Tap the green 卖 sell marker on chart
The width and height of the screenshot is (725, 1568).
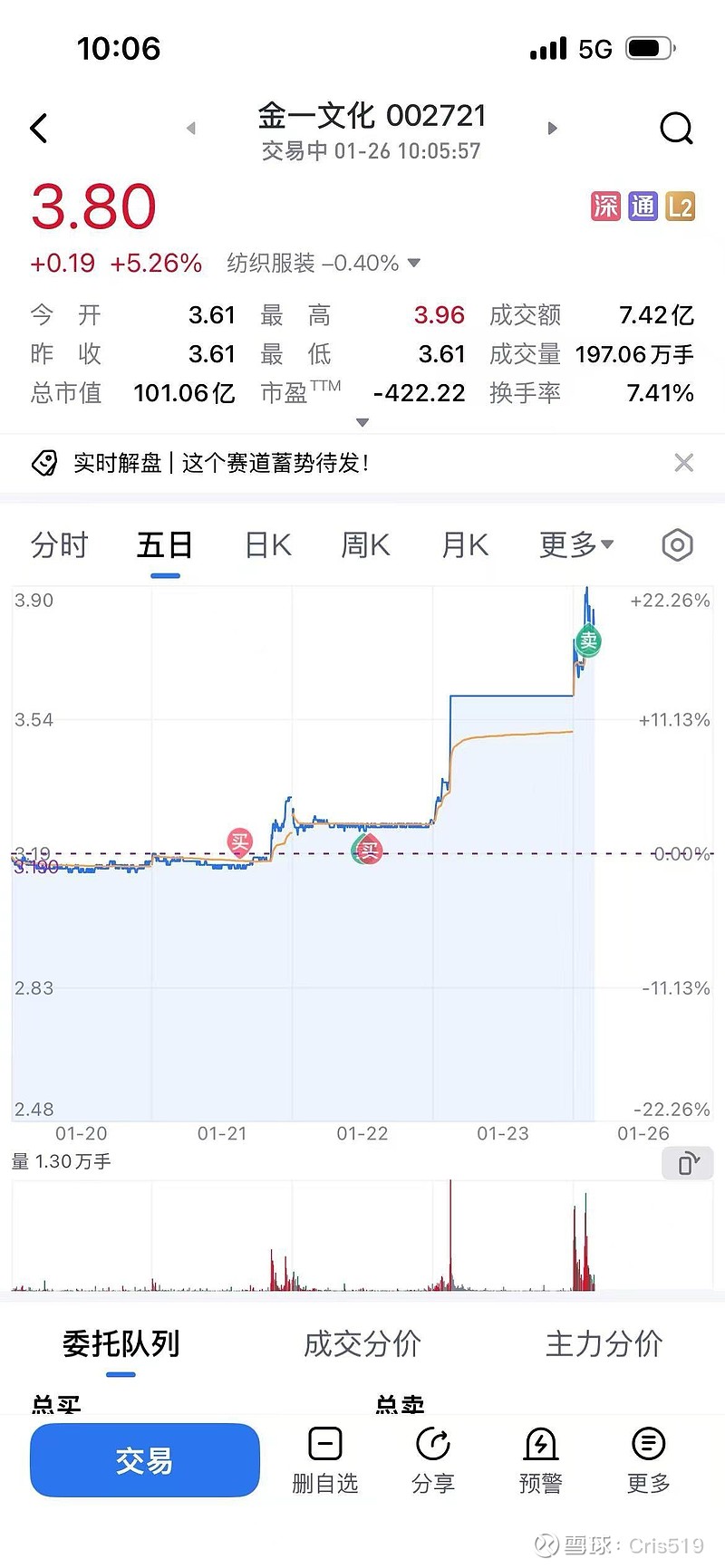pyautogui.click(x=587, y=641)
